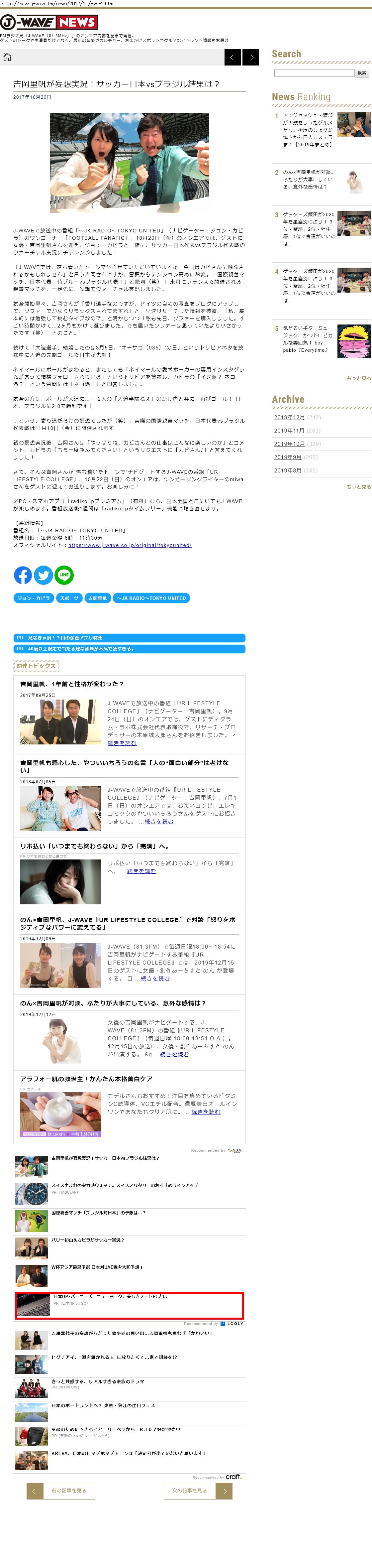Image resolution: width=372 pixels, height=1568 pixels.
Task: Share the article on Twitter
Action: [x=43, y=575]
